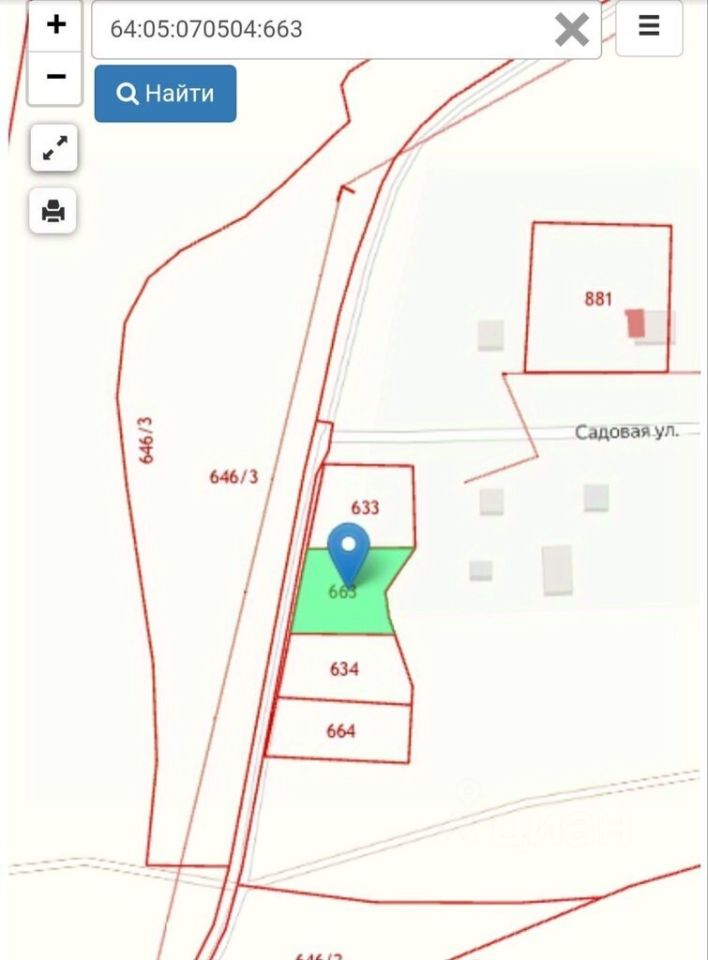Tap the cadastral number search field
The image size is (708, 960).
[x=320, y=29]
